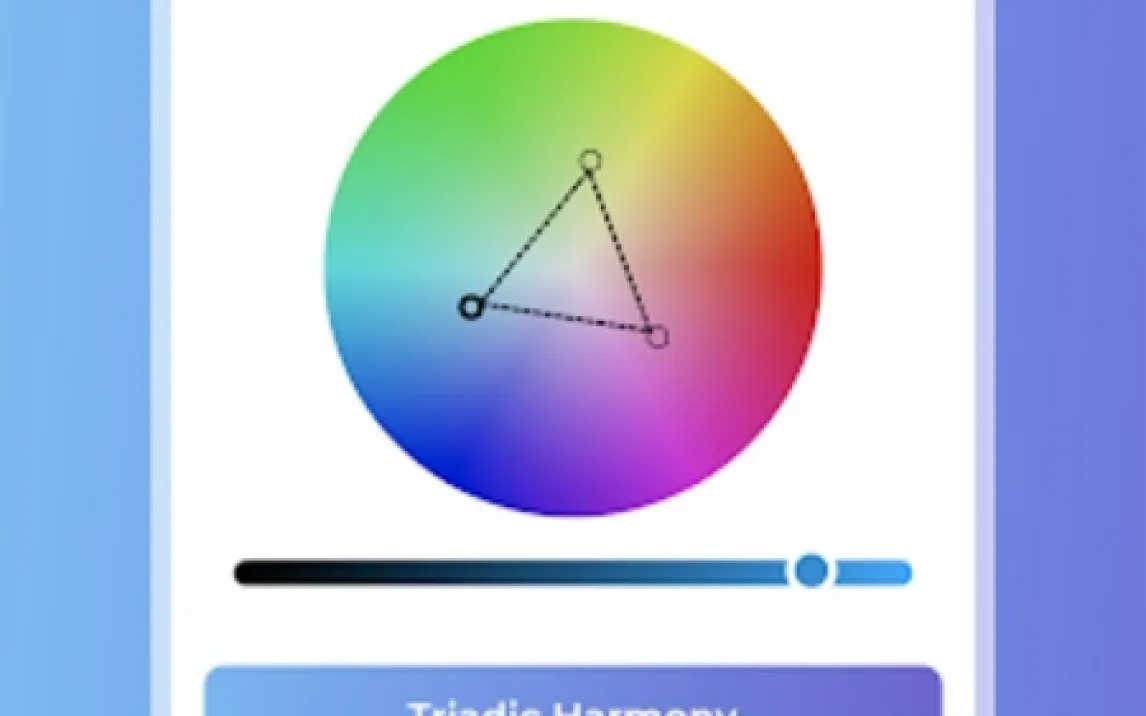
Task: Tap the brightness slider thumb
Action: tap(812, 571)
